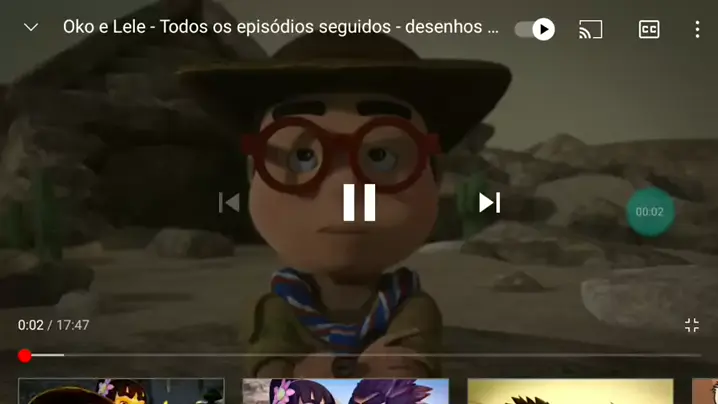Turn on closed captions

(x=649, y=29)
